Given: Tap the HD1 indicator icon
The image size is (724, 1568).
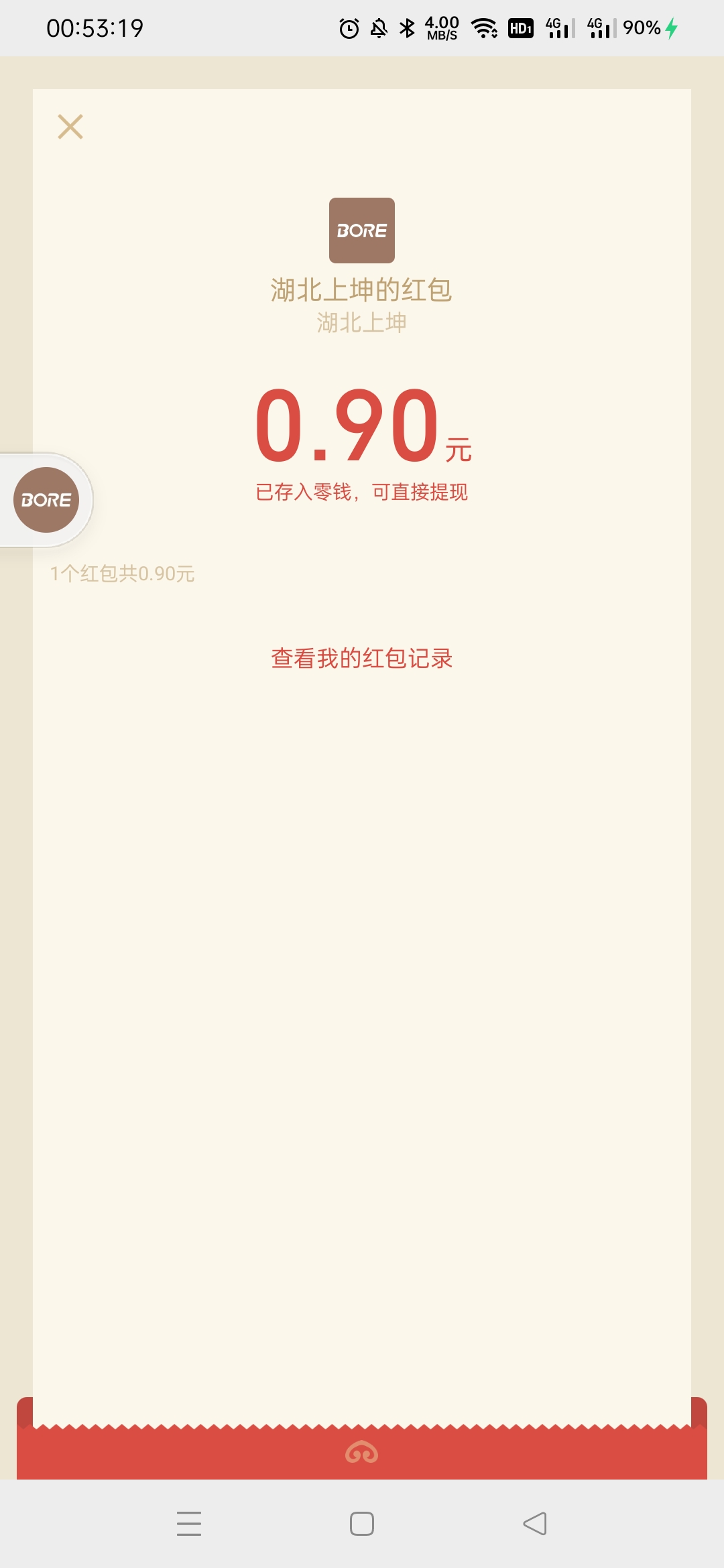Looking at the screenshot, I should coord(521,28).
